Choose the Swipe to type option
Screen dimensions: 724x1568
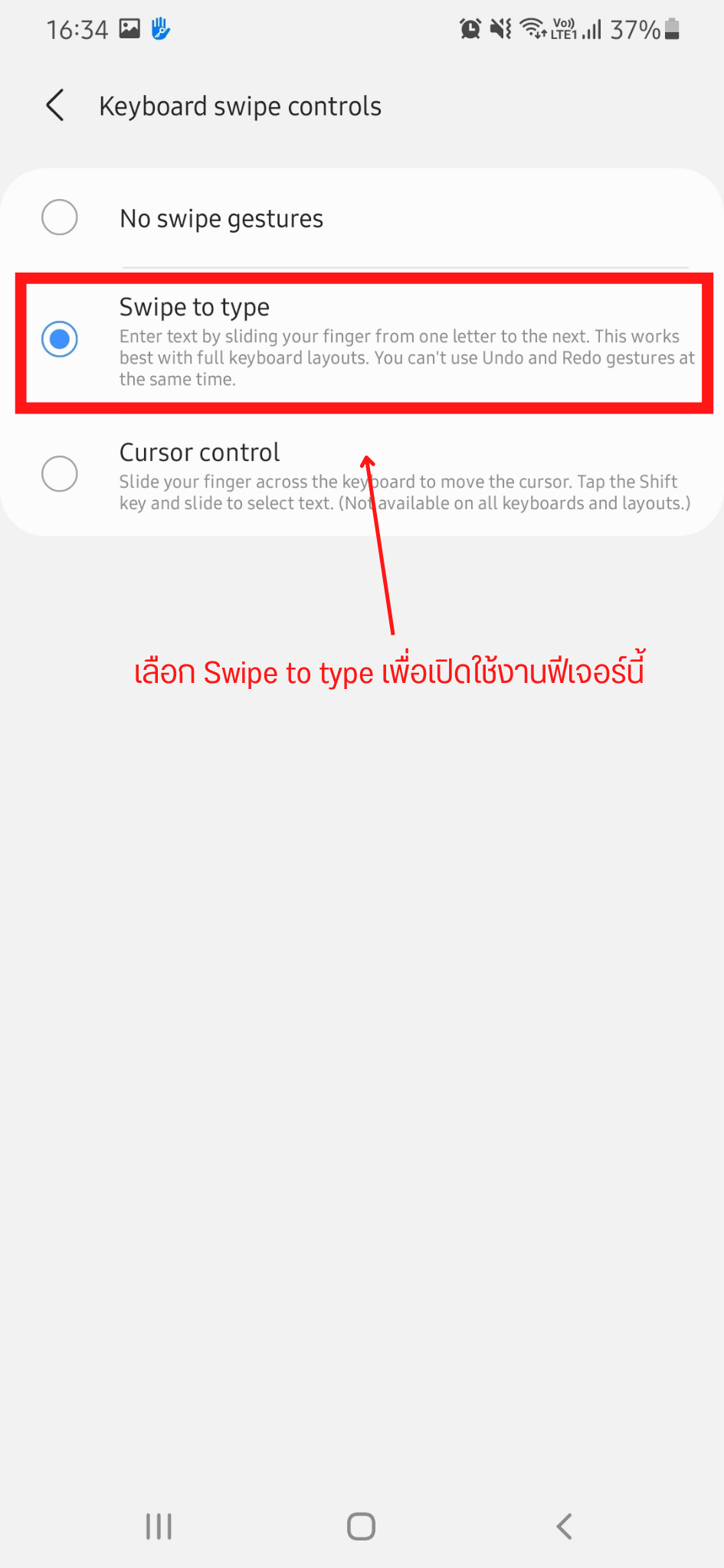coord(60,339)
